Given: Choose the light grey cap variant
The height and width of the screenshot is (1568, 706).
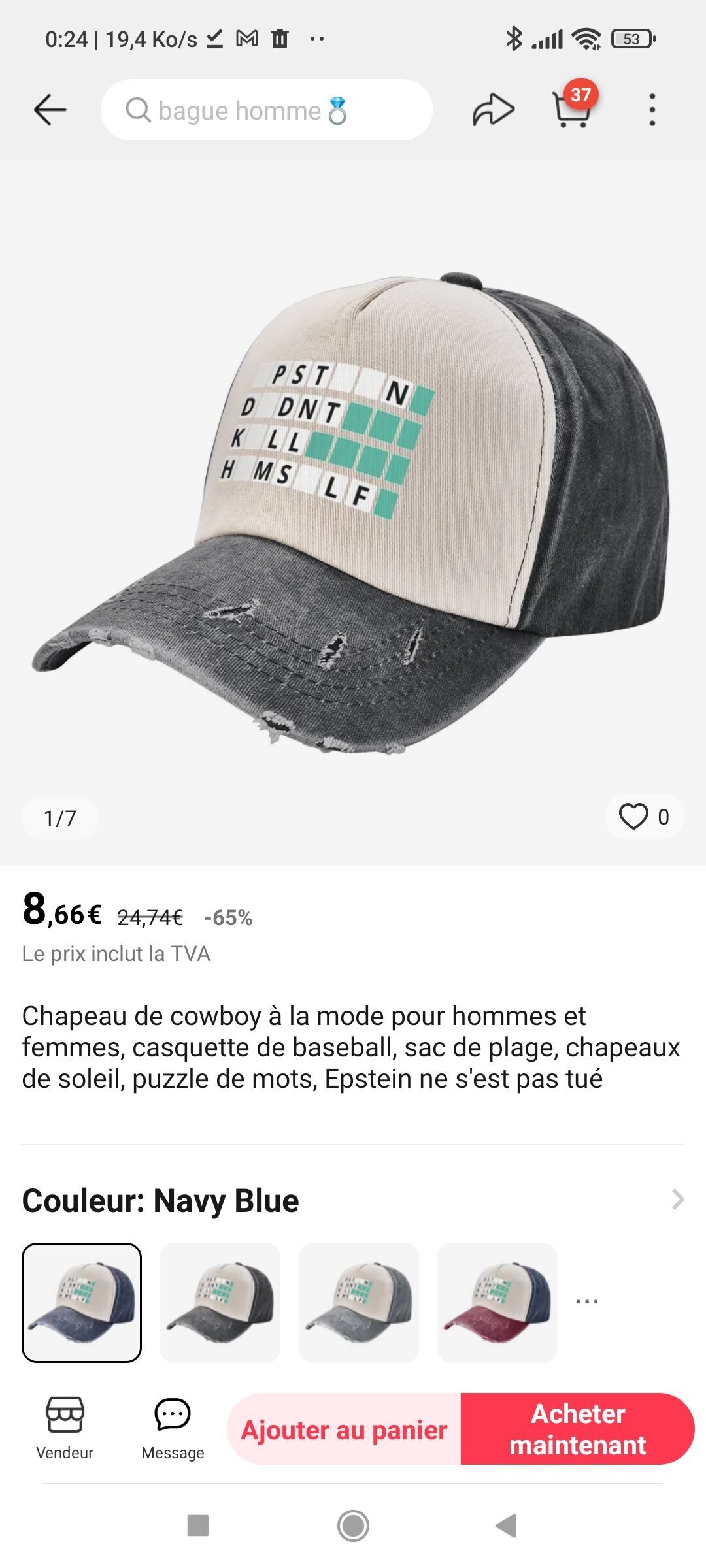Looking at the screenshot, I should 359,1303.
